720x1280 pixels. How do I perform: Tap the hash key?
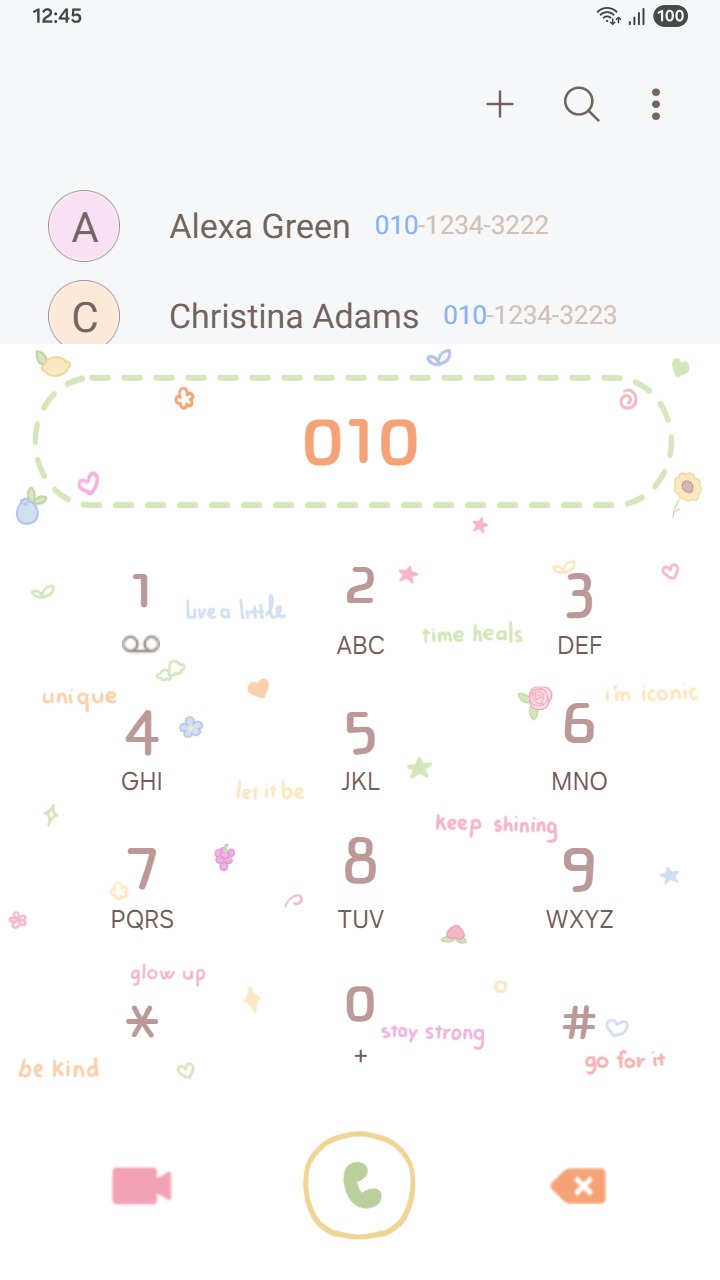coord(579,1022)
